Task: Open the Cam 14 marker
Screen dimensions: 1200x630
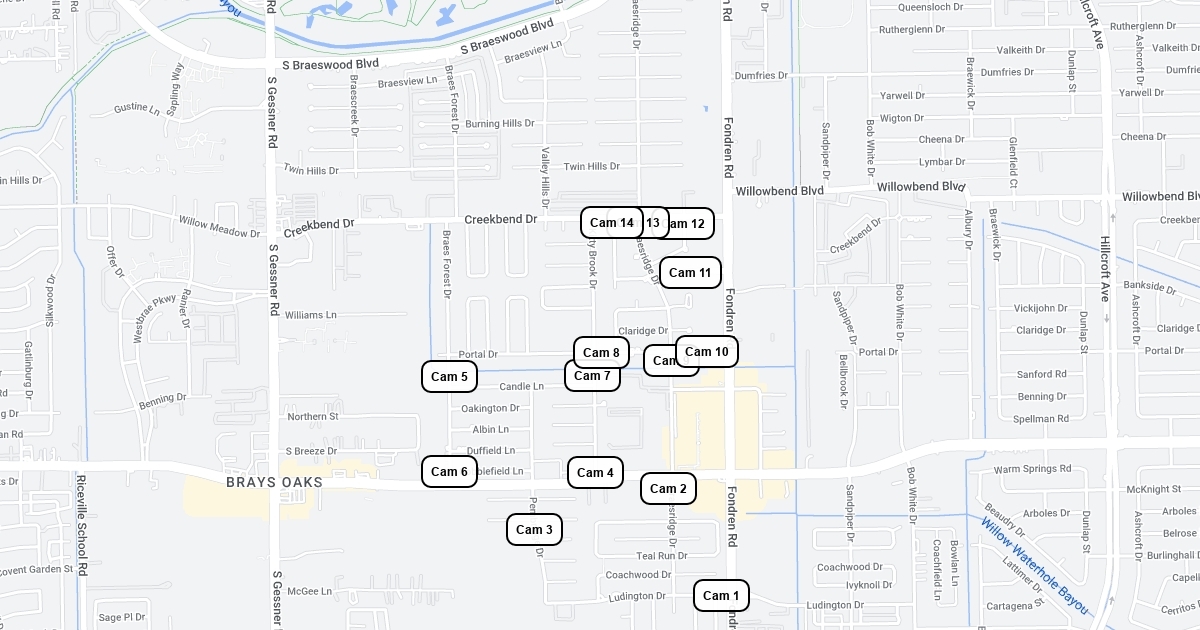Action: [612, 222]
